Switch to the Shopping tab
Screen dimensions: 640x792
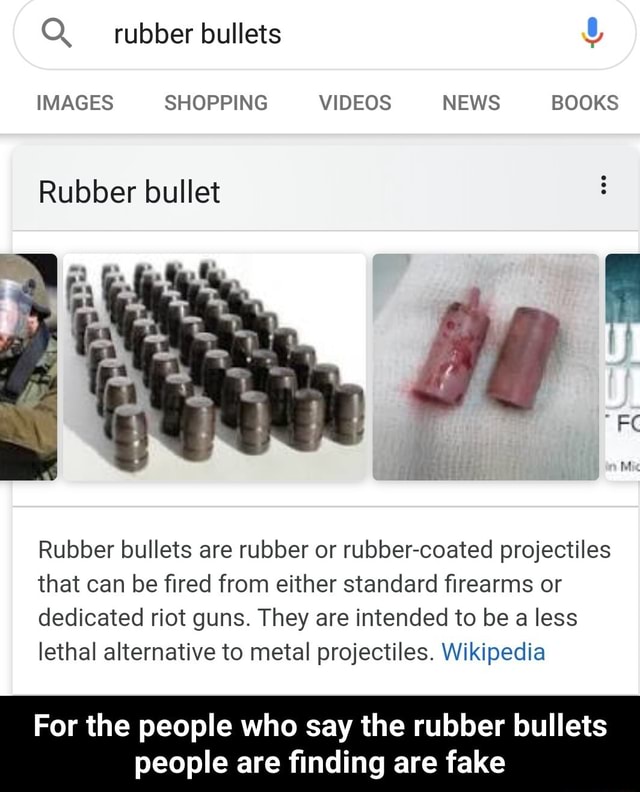(x=216, y=102)
